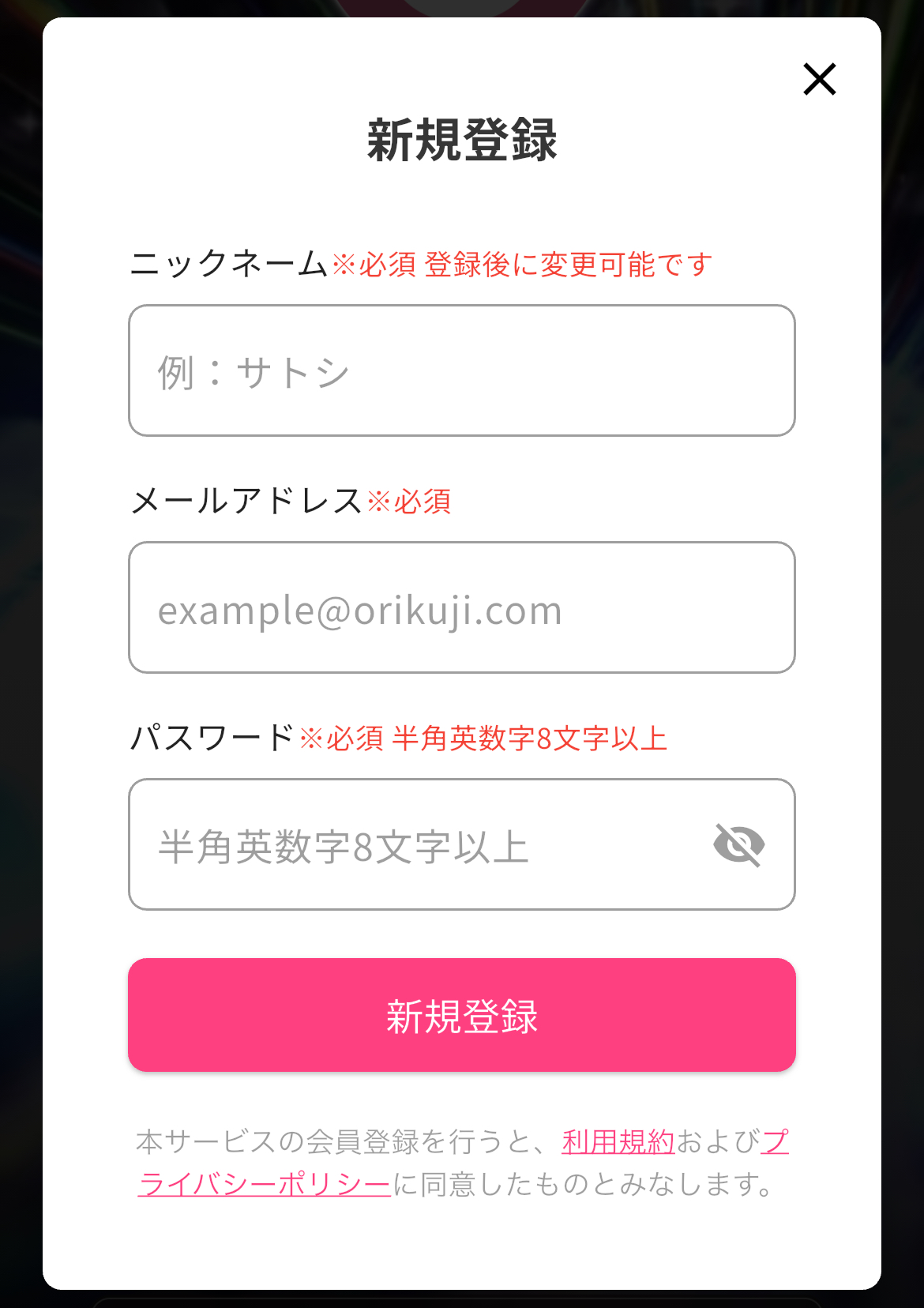Open the 利用規約 link
The height and width of the screenshot is (1308, 924).
(x=618, y=1141)
